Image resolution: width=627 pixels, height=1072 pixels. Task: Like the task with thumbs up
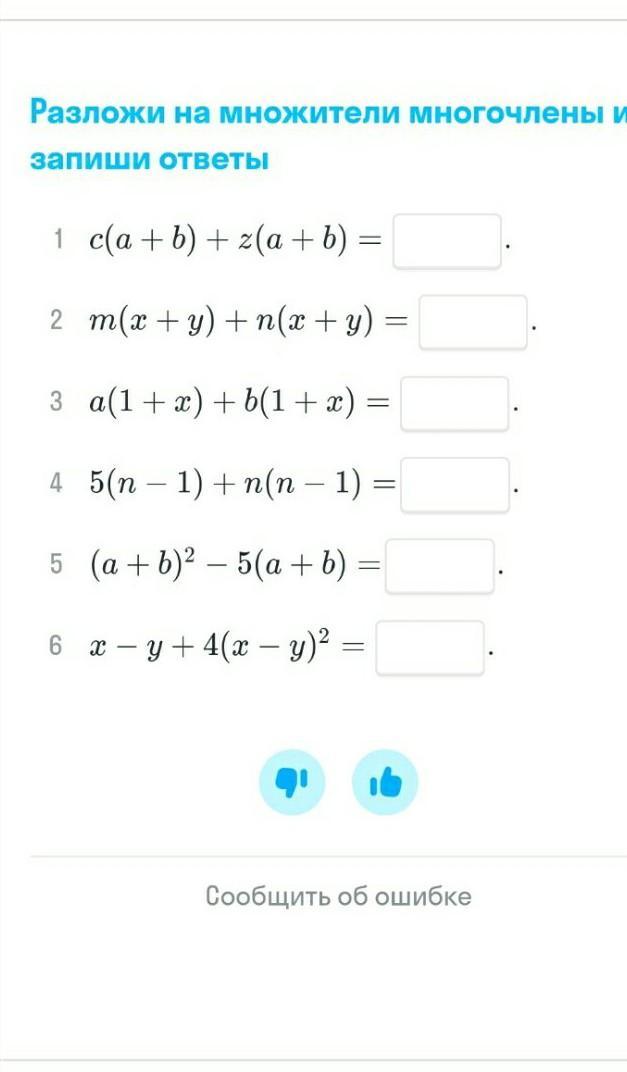[385, 782]
